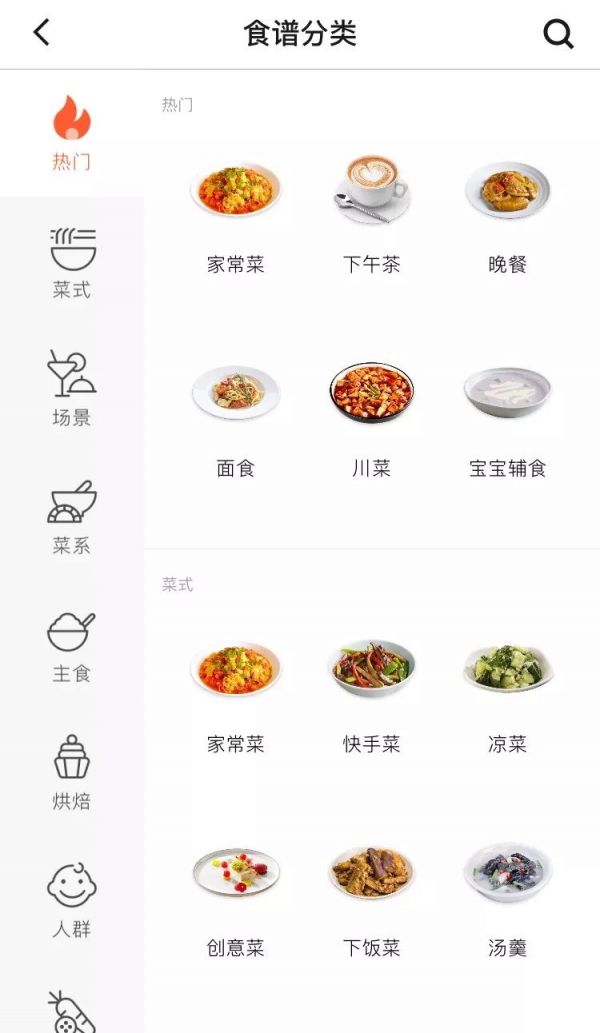Switch to the 场景 sidebar tab

point(72,389)
